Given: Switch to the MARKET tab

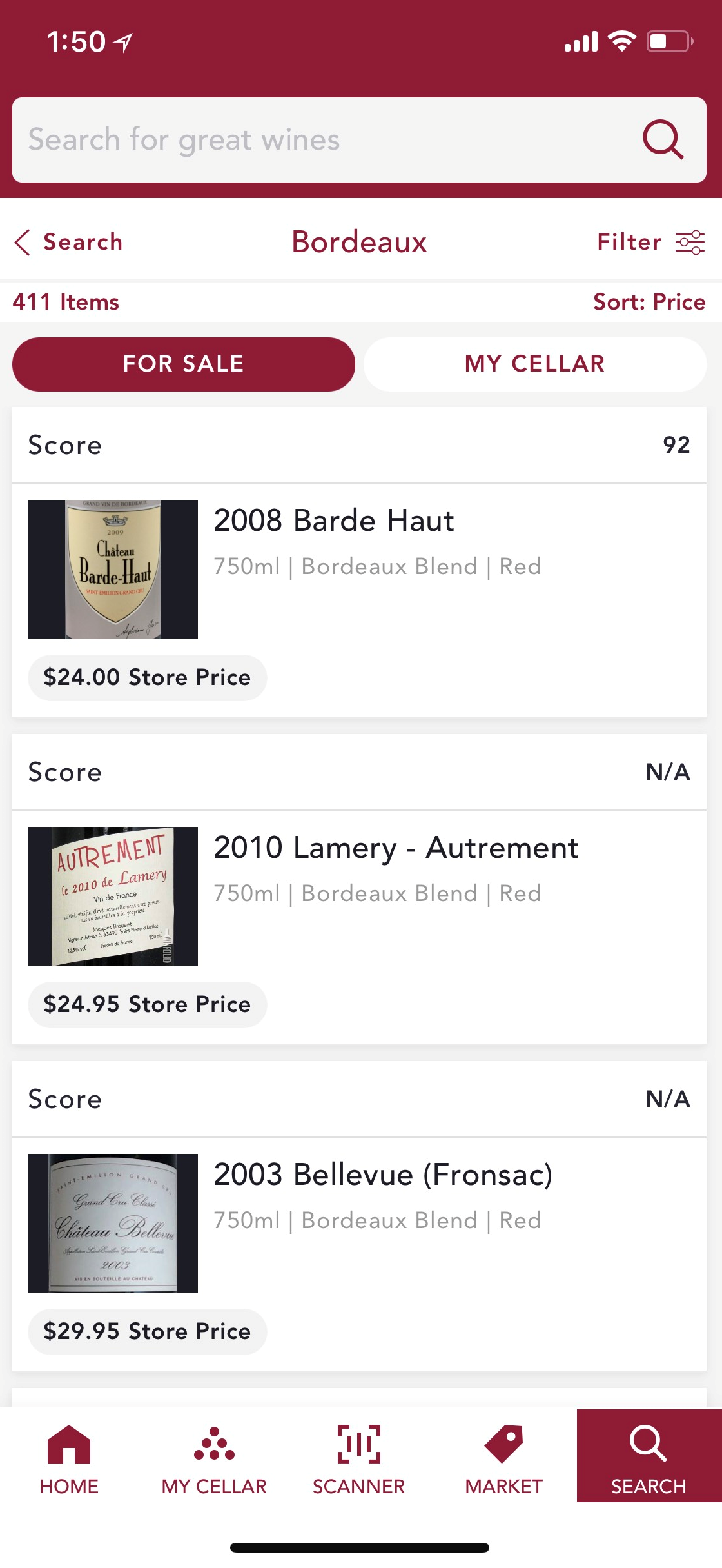Looking at the screenshot, I should pos(504,1459).
